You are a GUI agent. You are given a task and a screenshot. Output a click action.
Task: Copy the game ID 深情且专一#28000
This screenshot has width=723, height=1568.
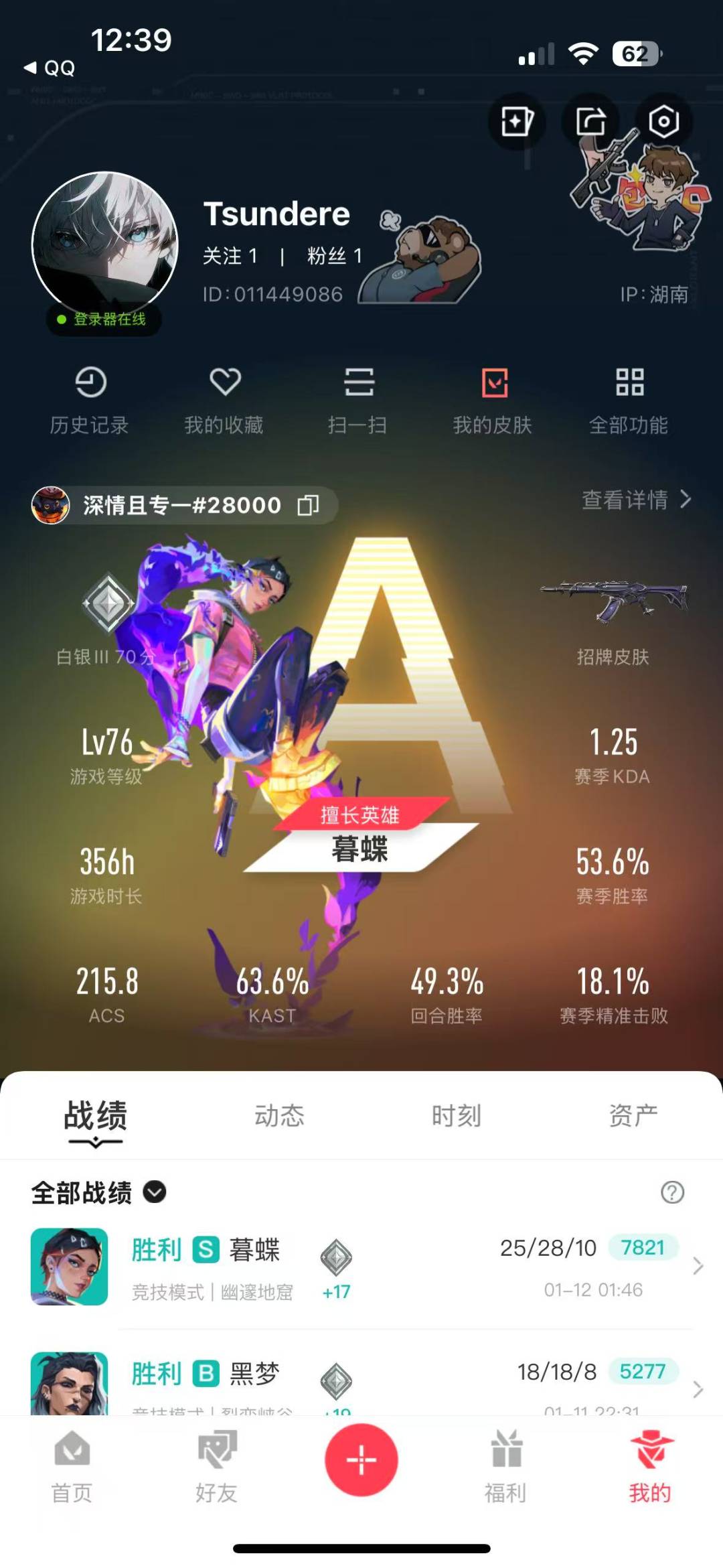pyautogui.click(x=308, y=505)
